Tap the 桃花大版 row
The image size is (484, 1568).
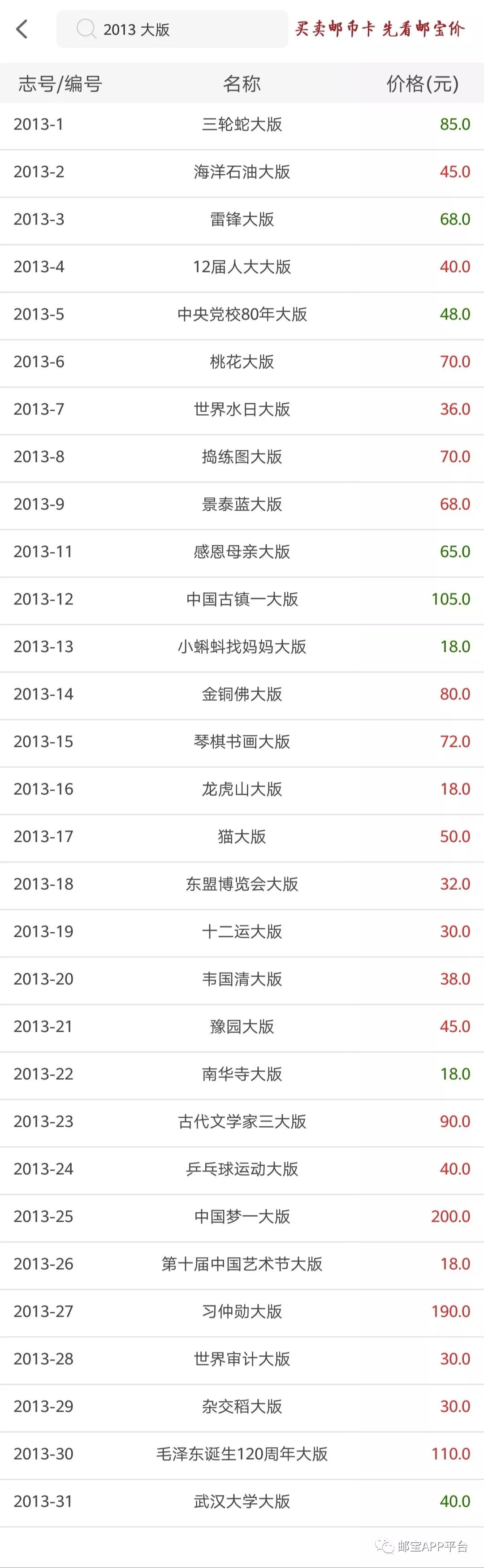click(242, 362)
